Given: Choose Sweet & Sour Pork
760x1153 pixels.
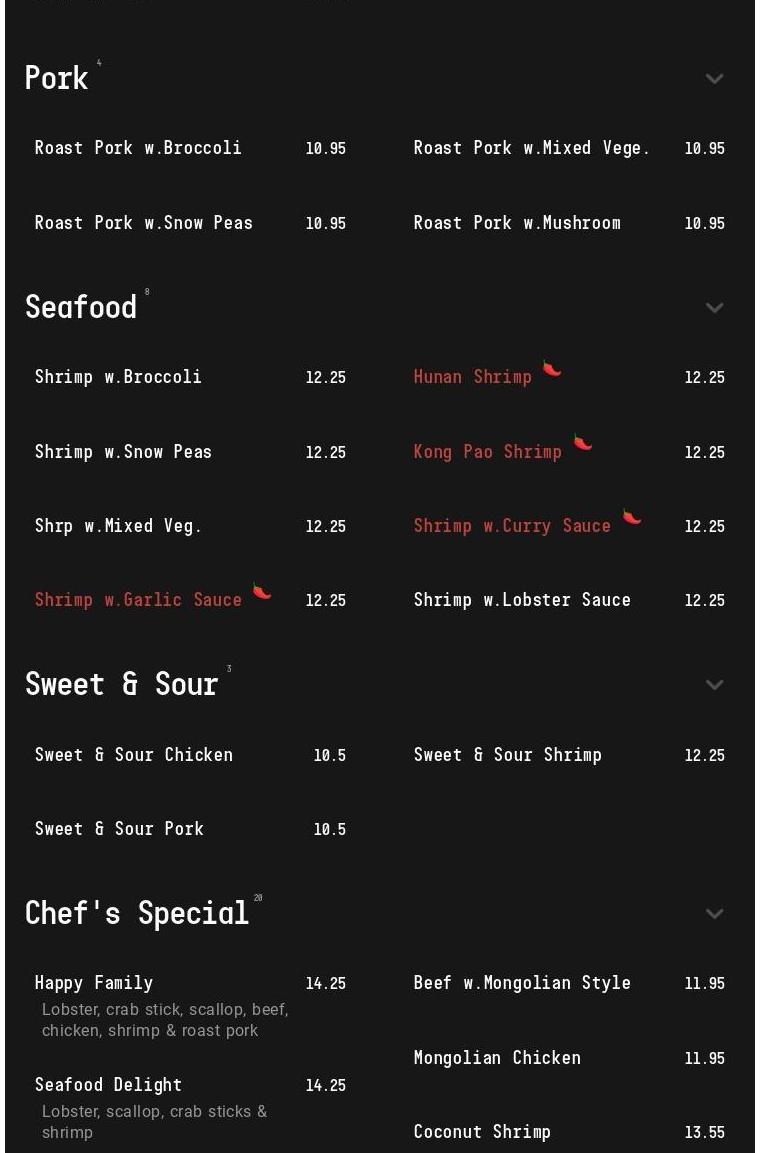Looking at the screenshot, I should coord(119,829).
